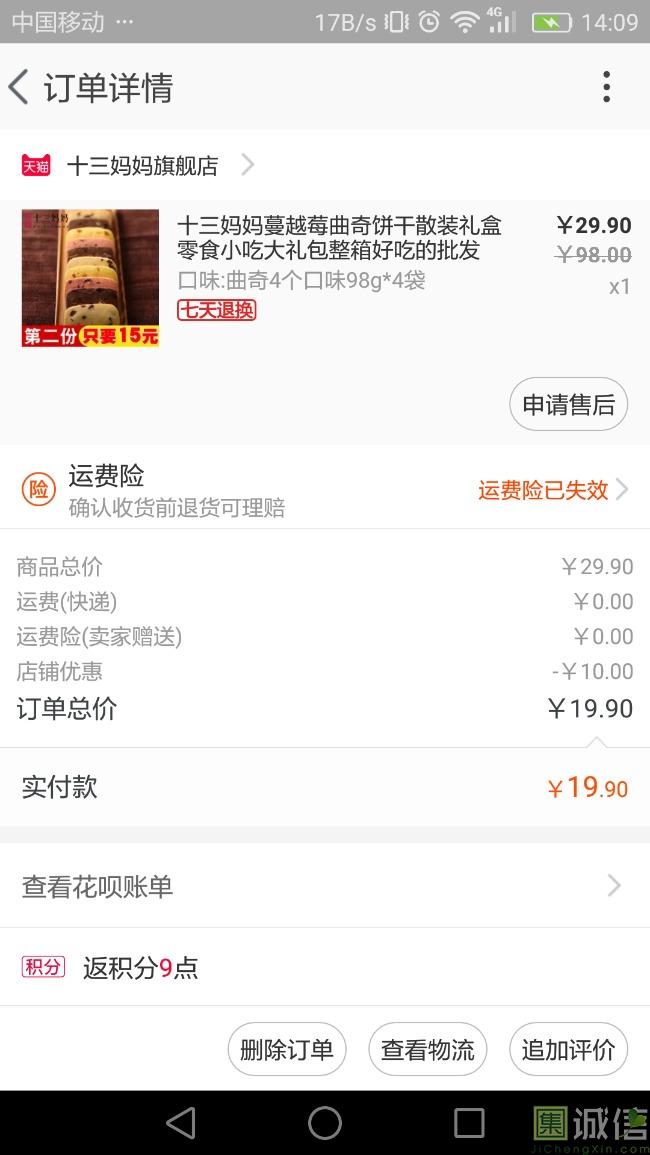Screen dimensions: 650x1155
Task: Open the cranberry cookie product item
Action: (340, 252)
